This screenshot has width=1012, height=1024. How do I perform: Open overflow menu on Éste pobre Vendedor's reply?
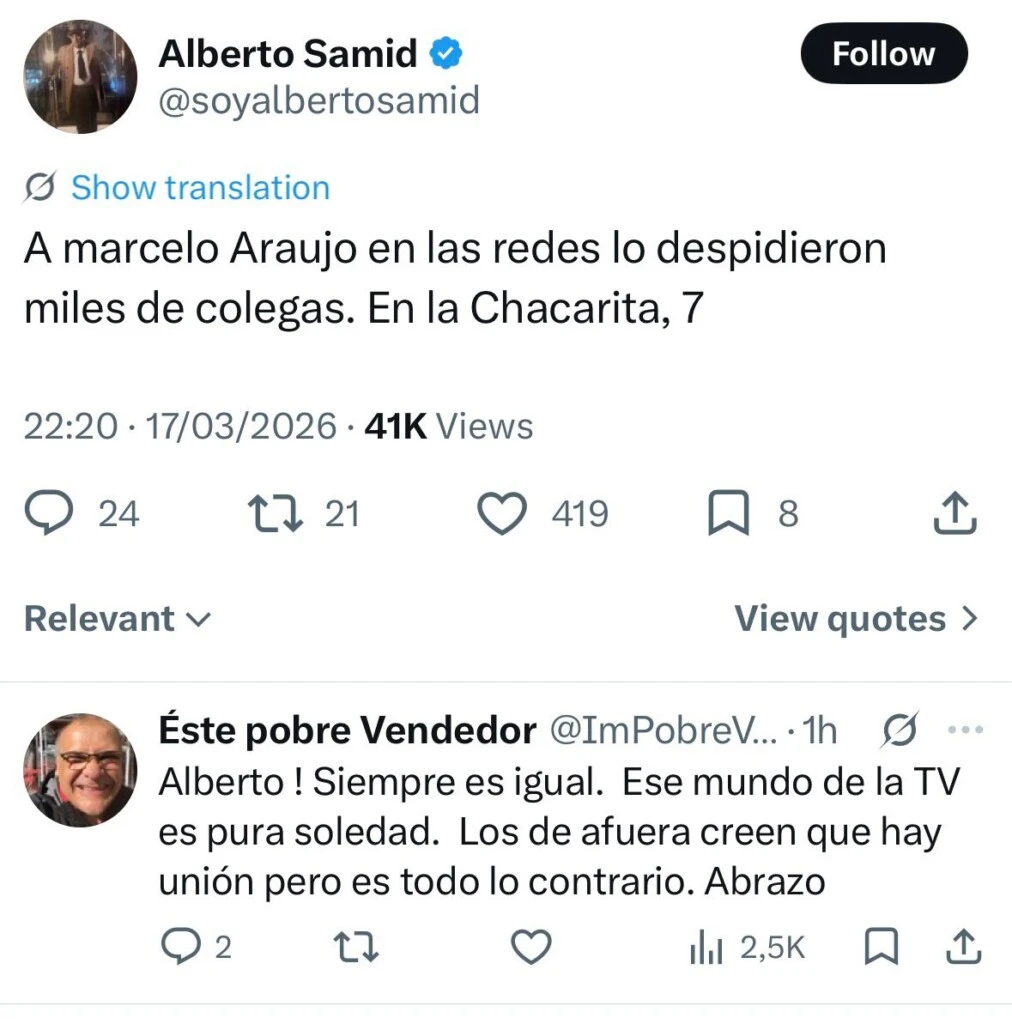[964, 732]
